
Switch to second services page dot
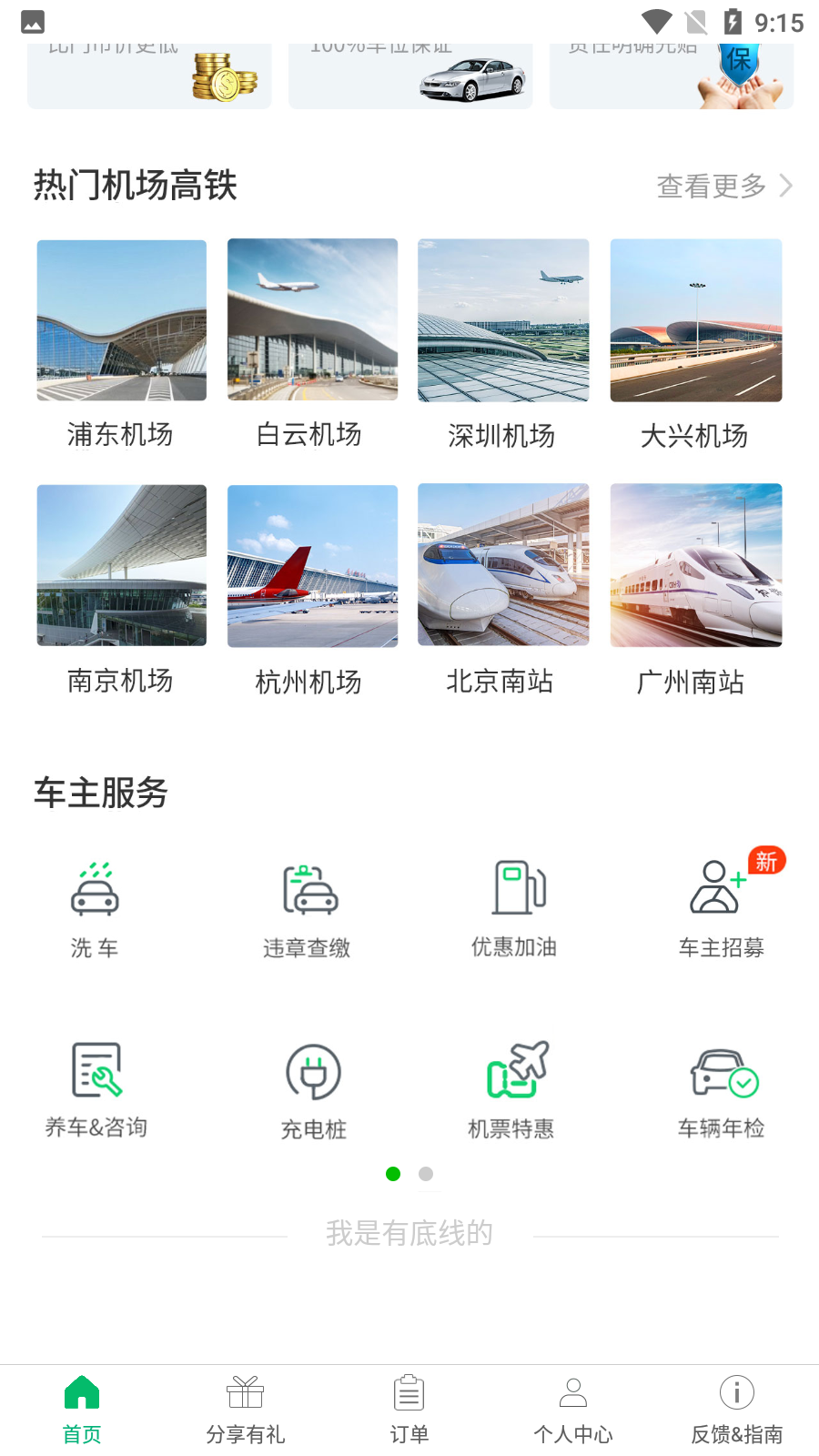tap(426, 1174)
